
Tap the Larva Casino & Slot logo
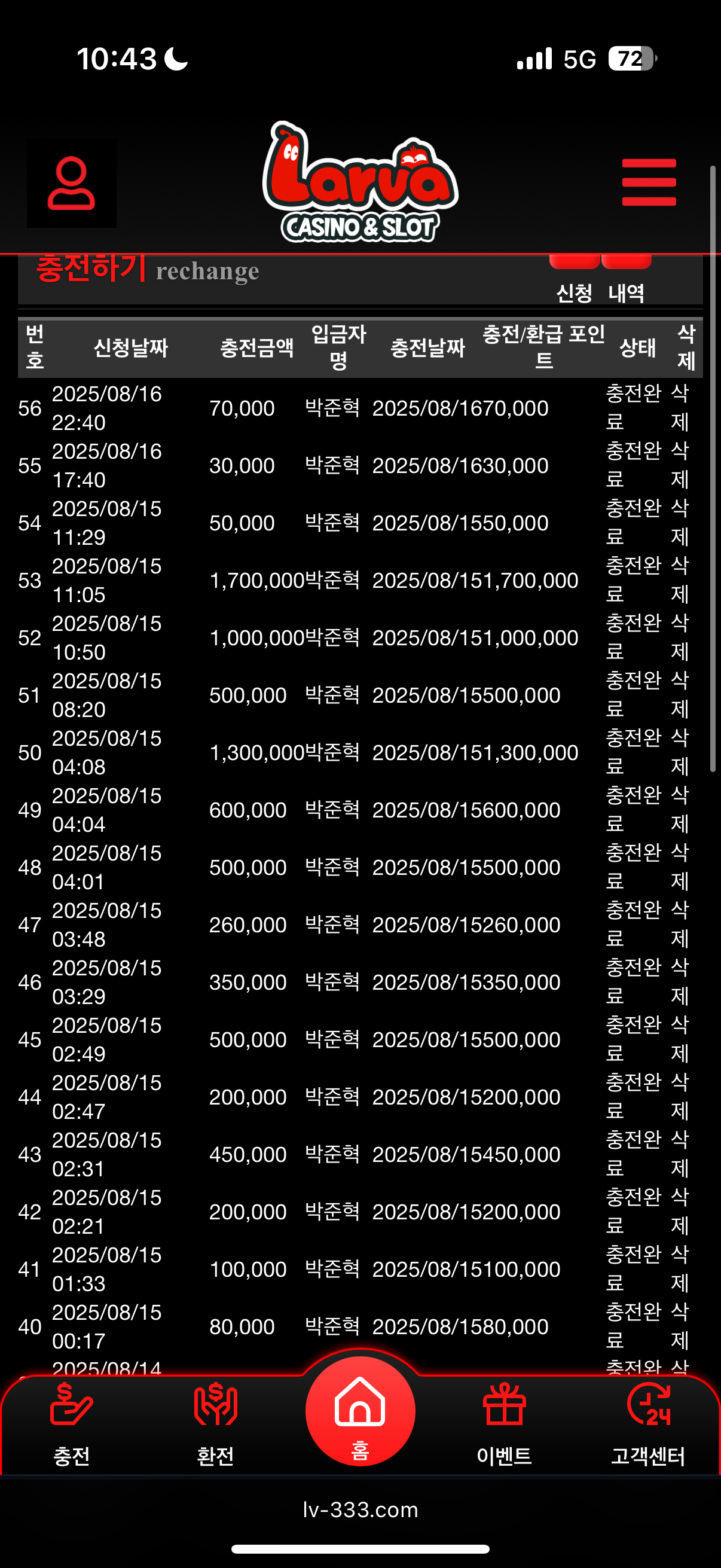tap(360, 182)
